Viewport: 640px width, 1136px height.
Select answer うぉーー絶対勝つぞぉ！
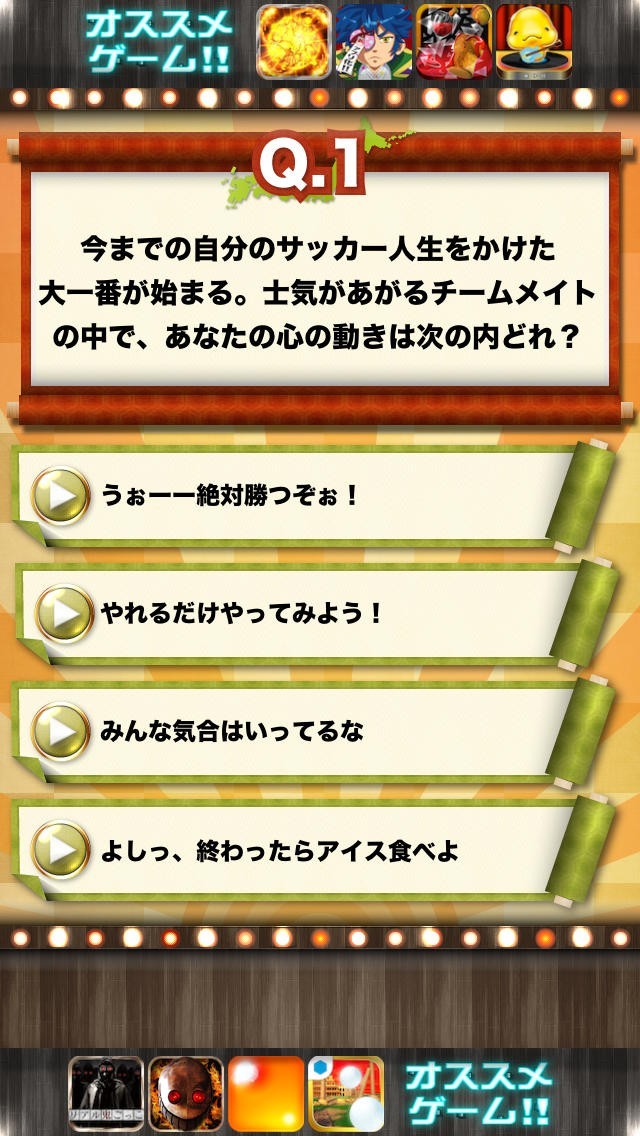point(300,495)
